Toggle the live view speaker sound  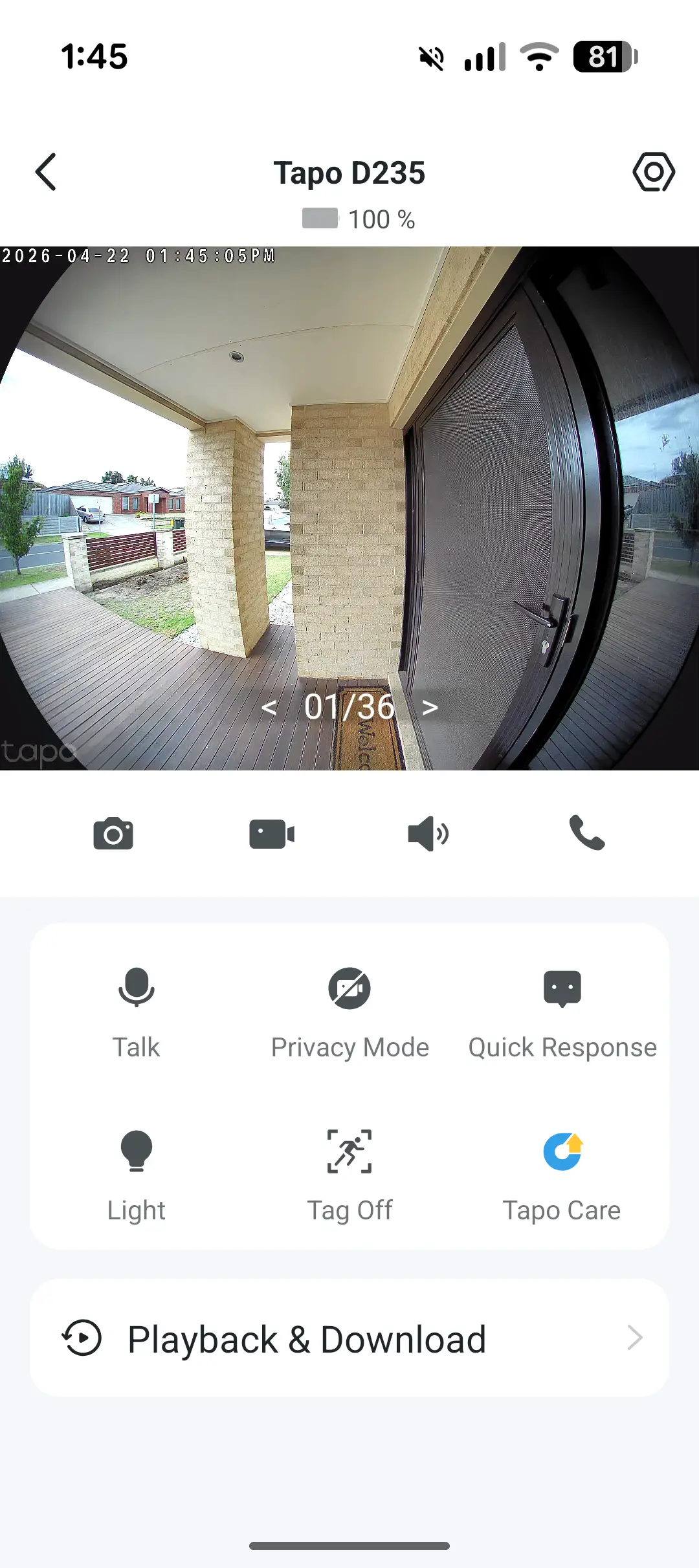pos(428,834)
